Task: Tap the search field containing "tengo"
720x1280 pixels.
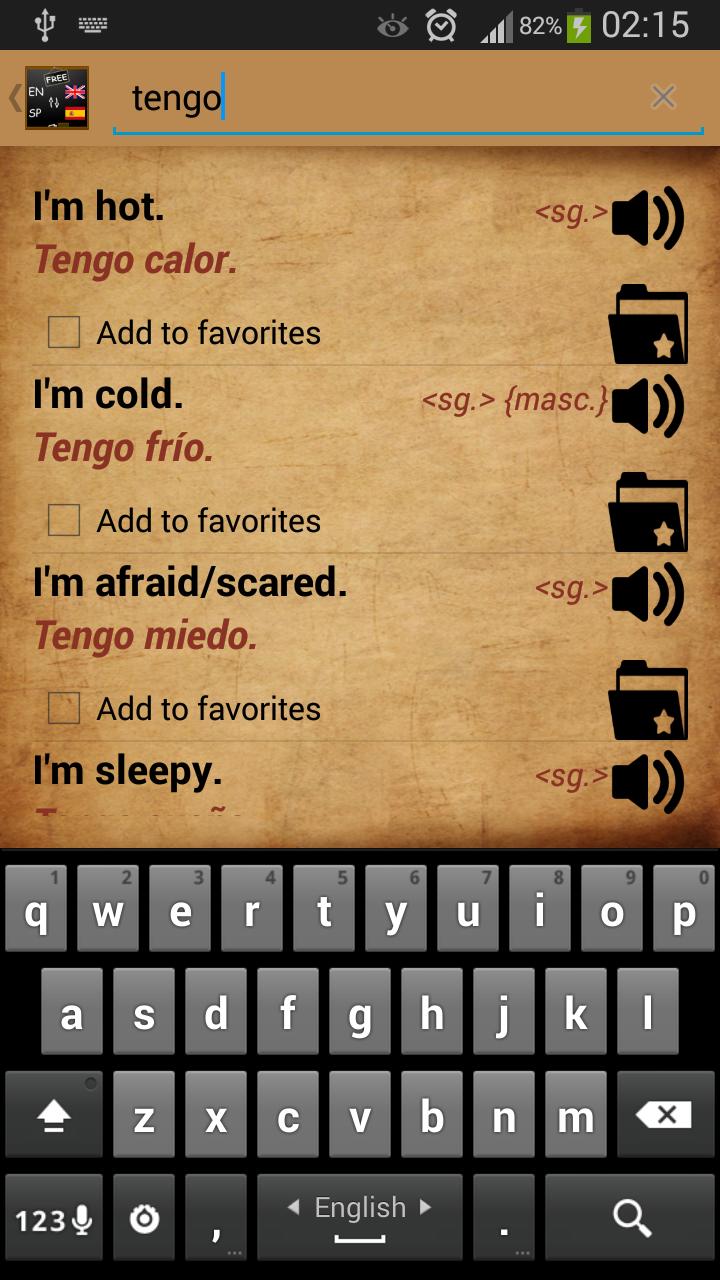Action: pyautogui.click(x=350, y=97)
